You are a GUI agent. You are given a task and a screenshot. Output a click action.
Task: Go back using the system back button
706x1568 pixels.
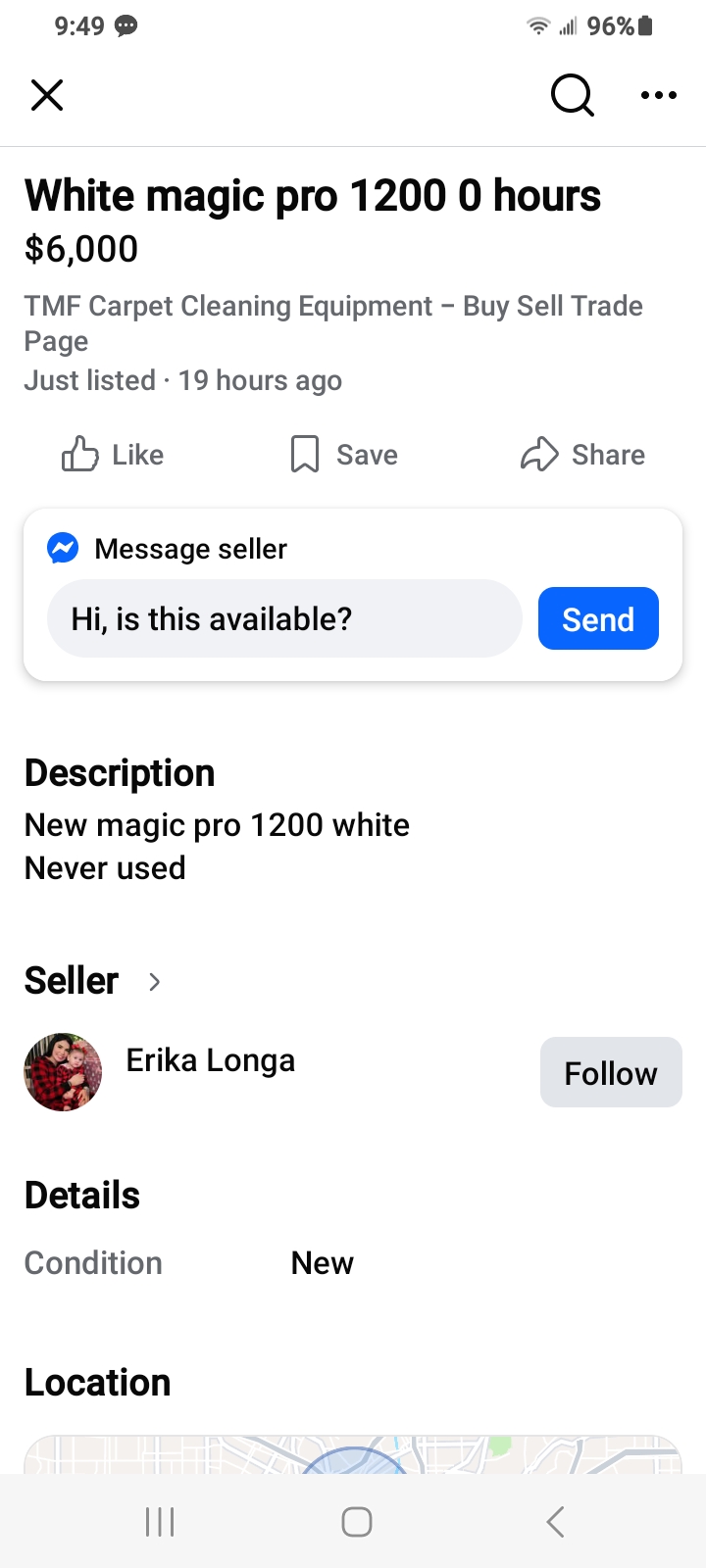pyautogui.click(x=555, y=1522)
